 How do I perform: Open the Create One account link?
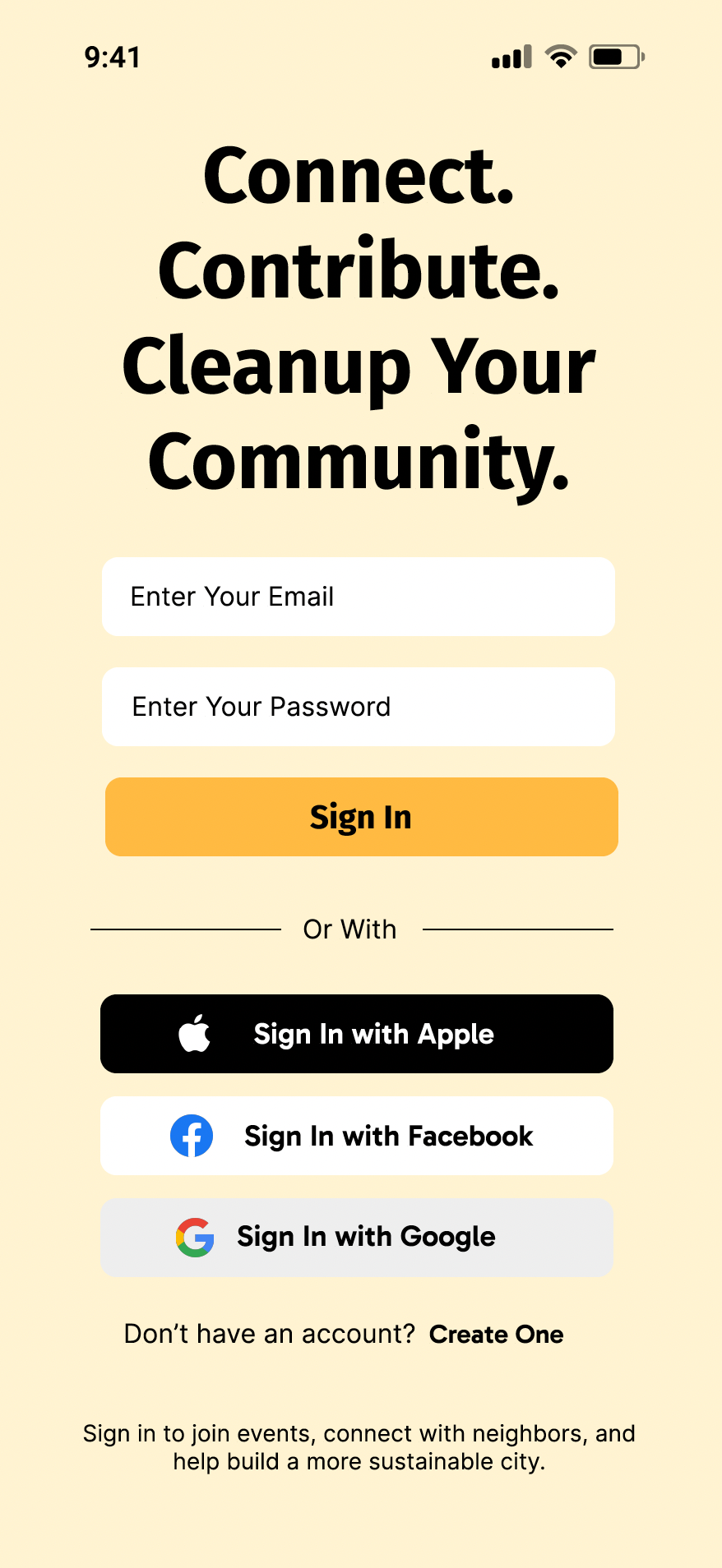pyautogui.click(x=496, y=1335)
